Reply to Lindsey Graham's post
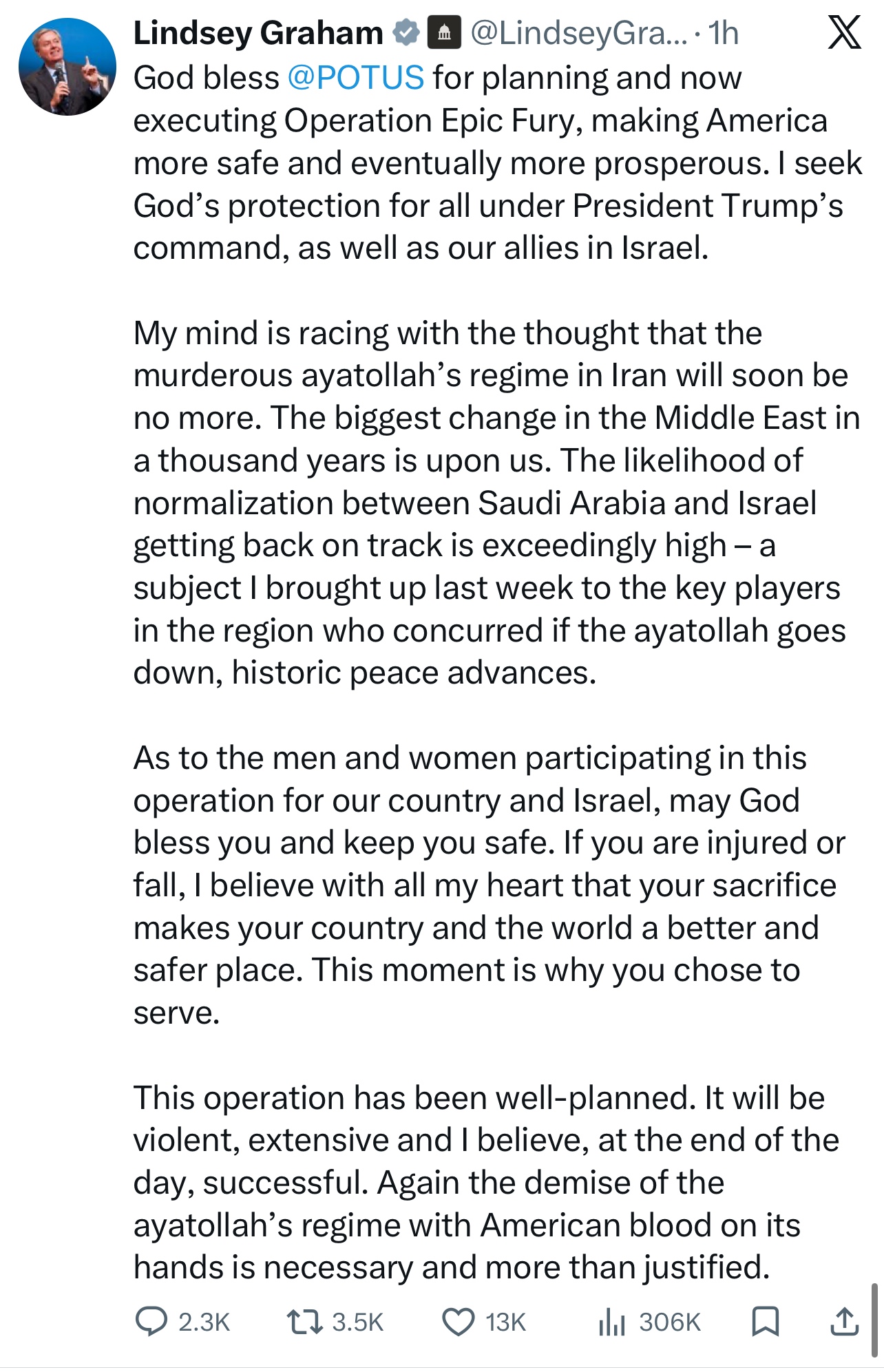The height and width of the screenshot is (1372, 884). coord(151,1322)
